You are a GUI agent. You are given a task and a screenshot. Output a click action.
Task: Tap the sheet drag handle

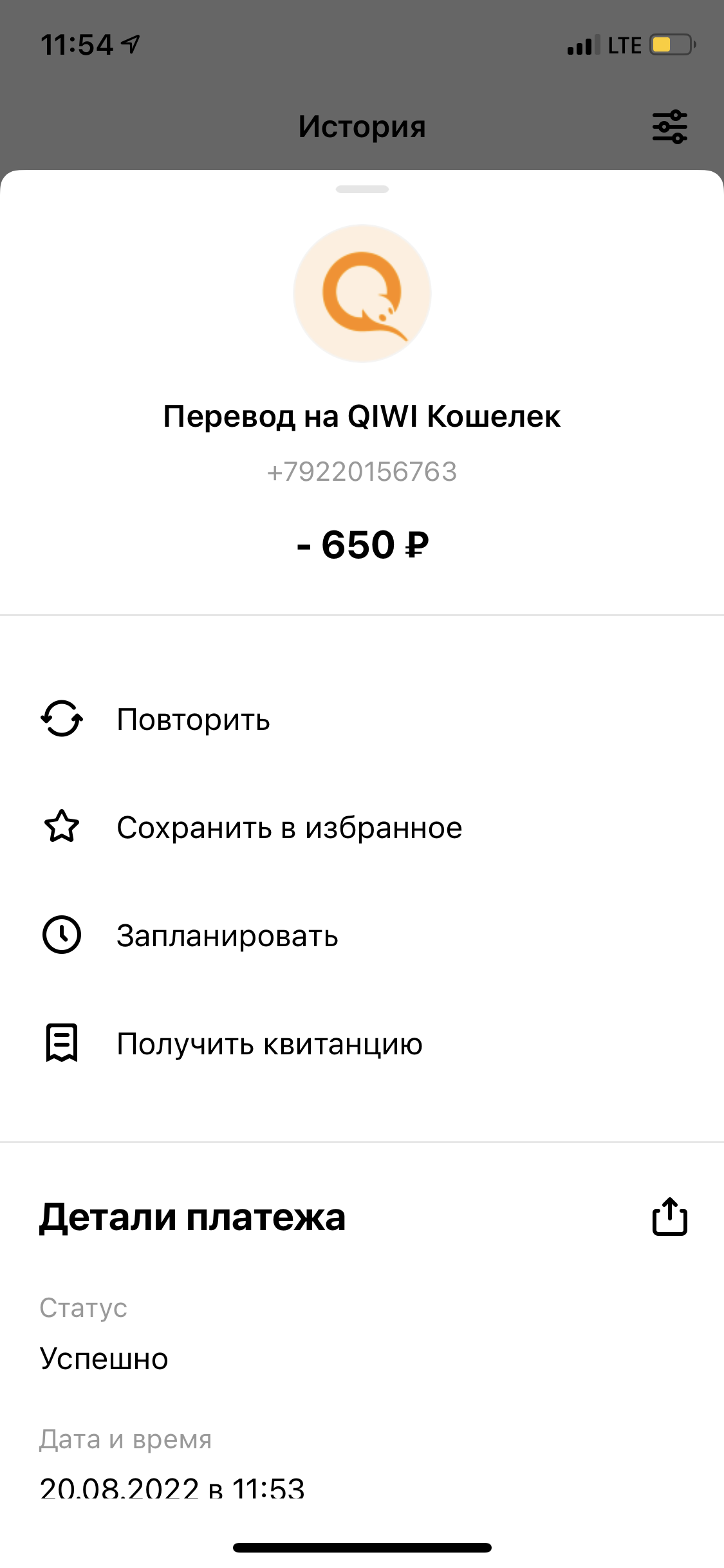tap(362, 189)
